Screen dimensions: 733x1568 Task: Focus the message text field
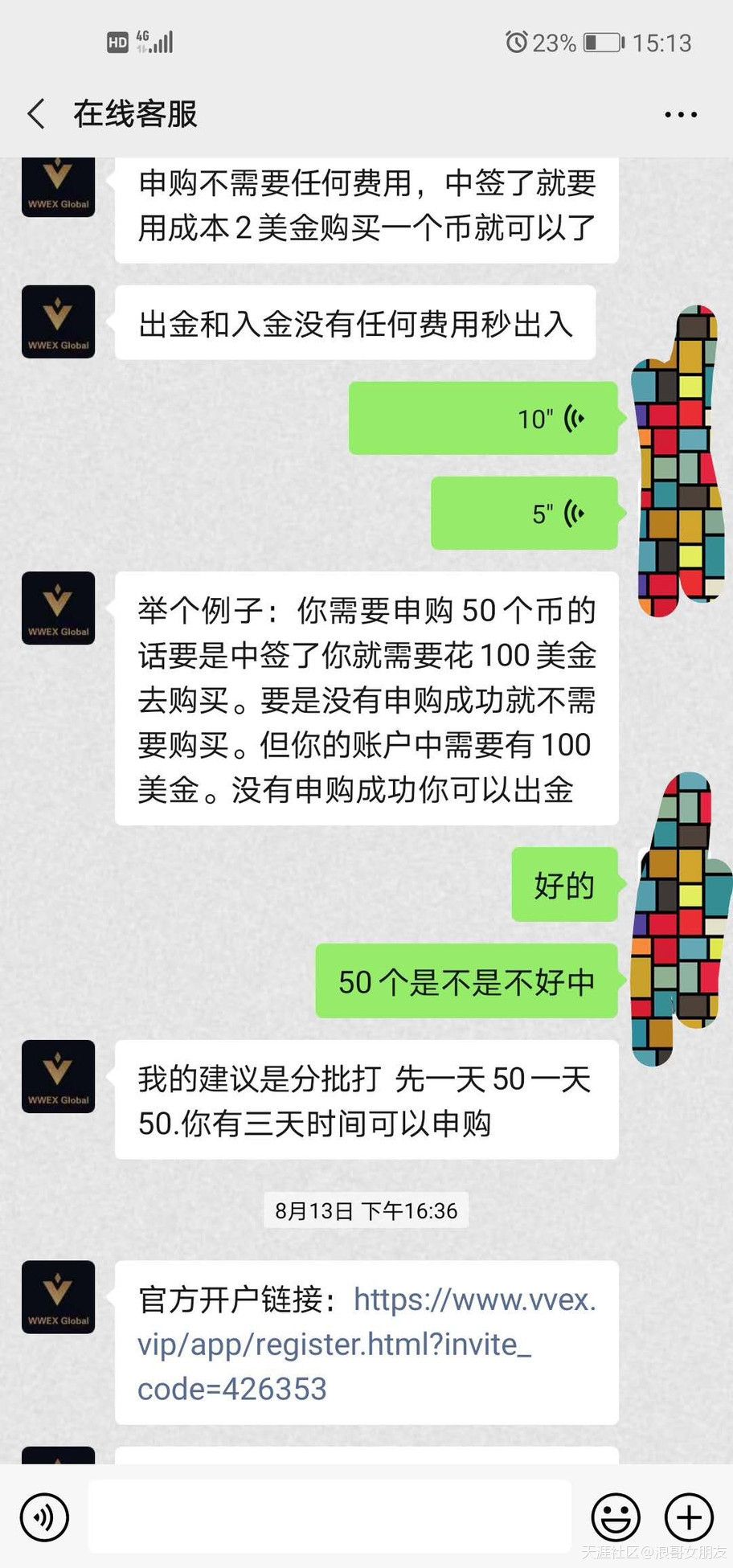(x=330, y=1517)
